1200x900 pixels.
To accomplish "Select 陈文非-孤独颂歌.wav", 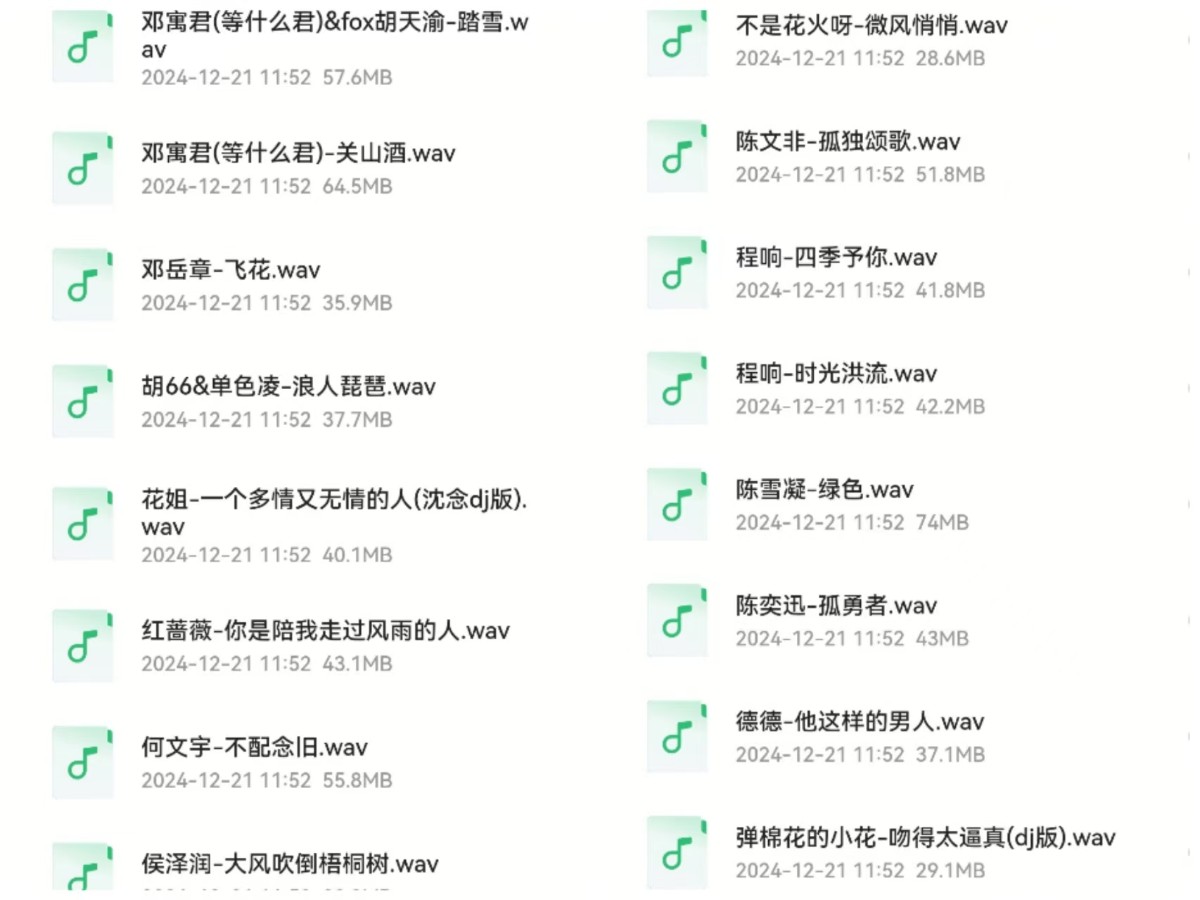I will 847,141.
